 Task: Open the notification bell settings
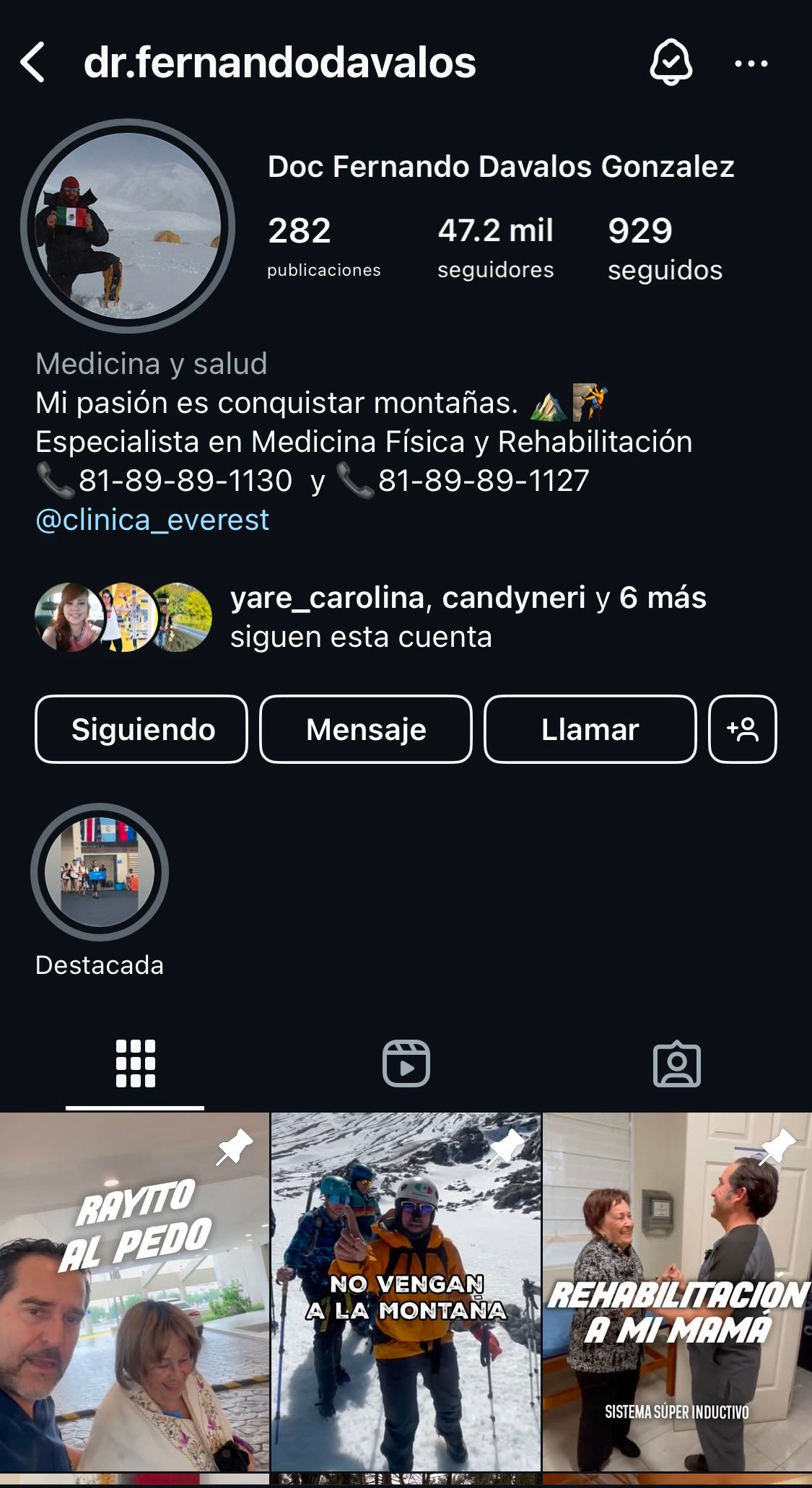point(671,62)
